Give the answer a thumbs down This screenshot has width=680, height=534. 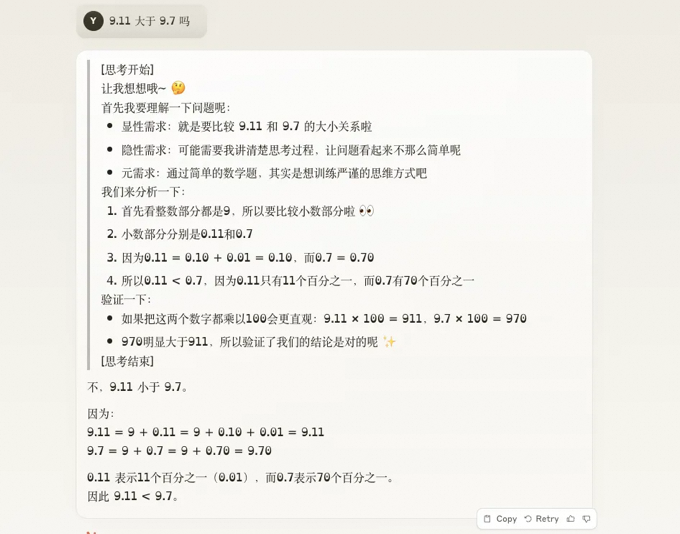tap(587, 519)
